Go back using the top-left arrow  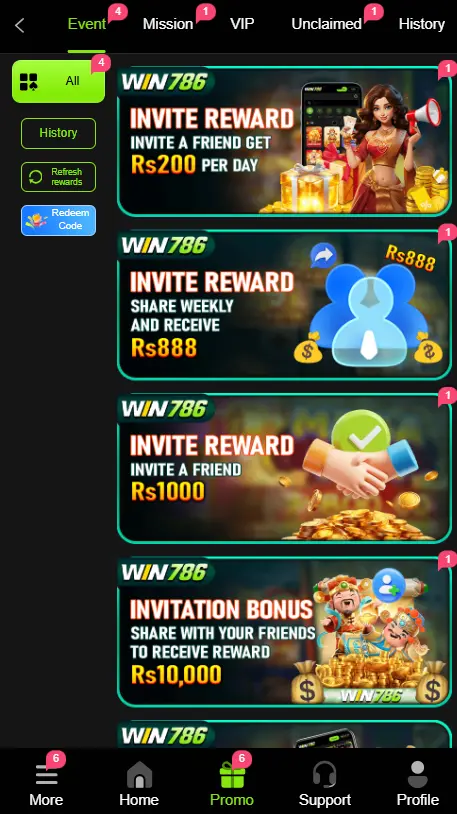(x=20, y=25)
